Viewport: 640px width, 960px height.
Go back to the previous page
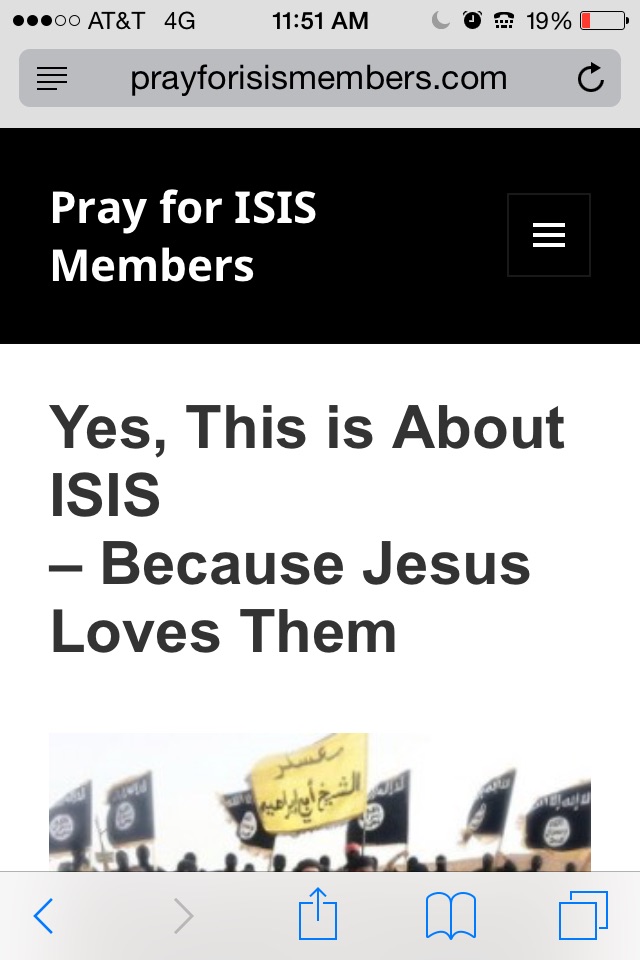coord(43,916)
